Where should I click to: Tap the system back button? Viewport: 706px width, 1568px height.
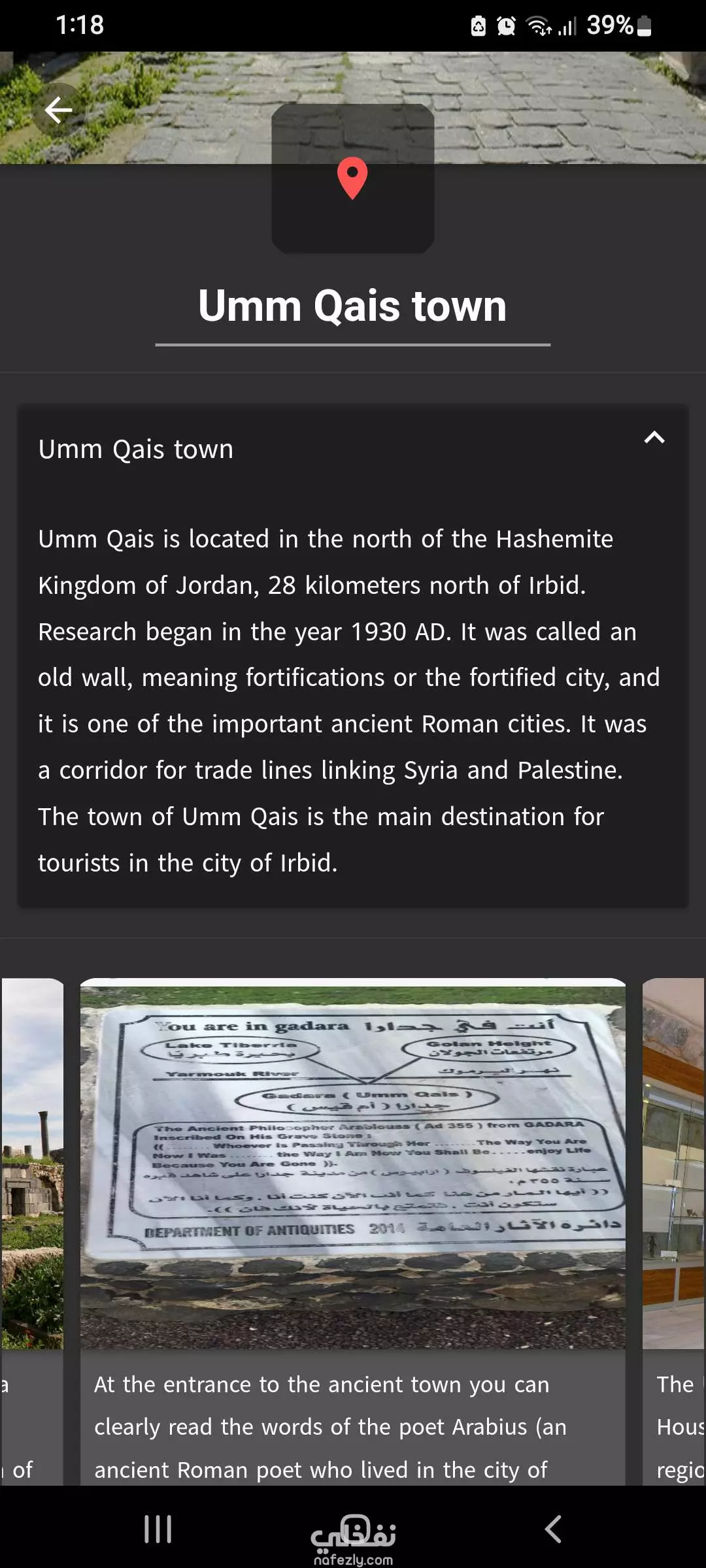tap(553, 1529)
